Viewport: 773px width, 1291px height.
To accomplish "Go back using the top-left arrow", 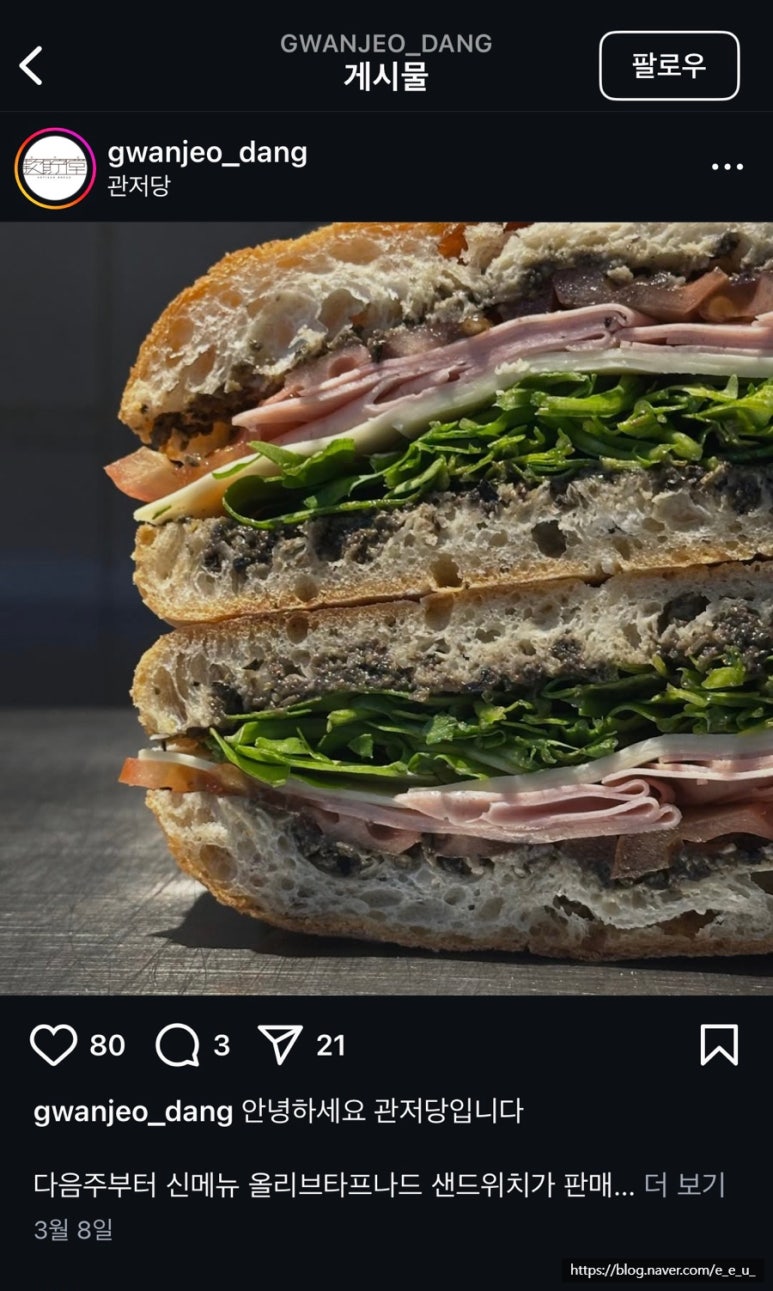I will pyautogui.click(x=32, y=66).
